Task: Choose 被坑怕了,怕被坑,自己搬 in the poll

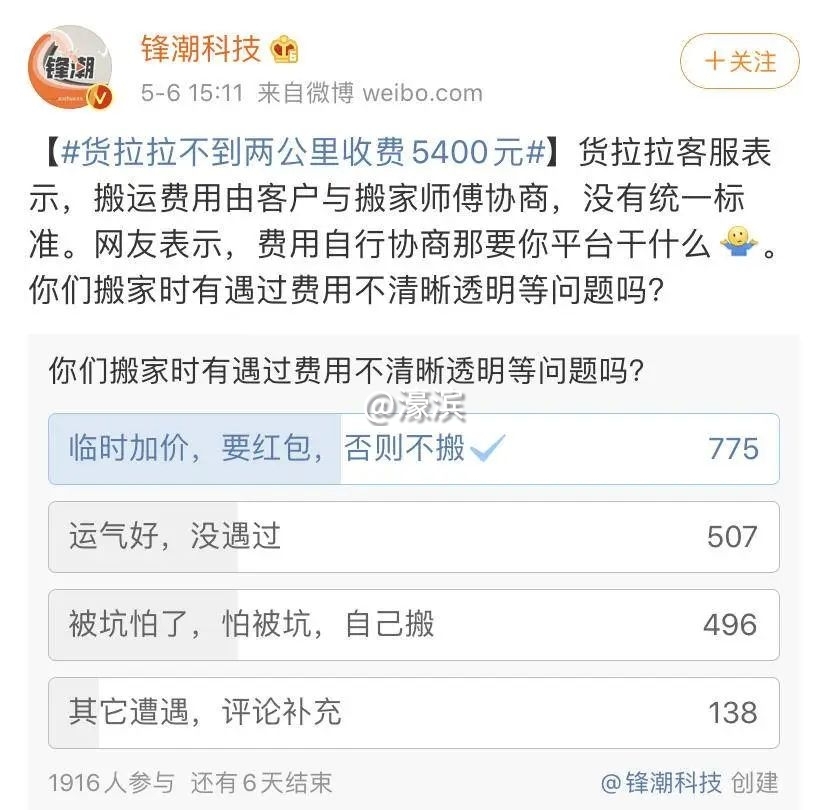Action: (413, 625)
